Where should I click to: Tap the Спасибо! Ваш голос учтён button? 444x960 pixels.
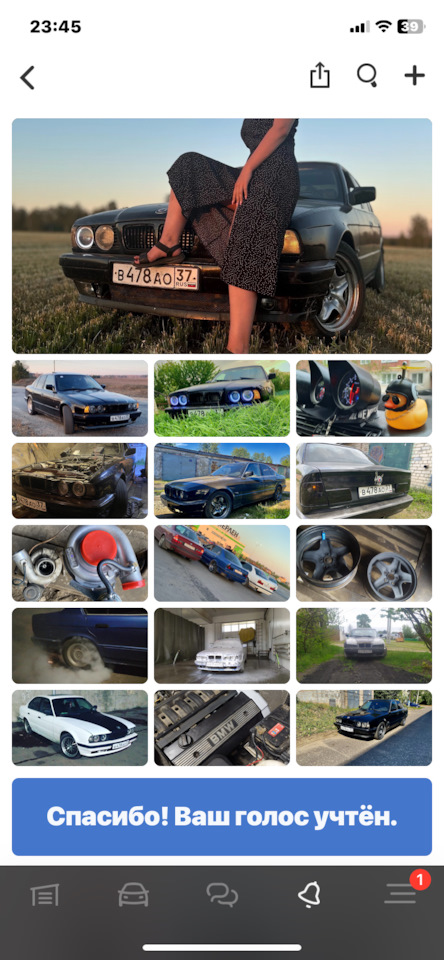click(x=222, y=817)
